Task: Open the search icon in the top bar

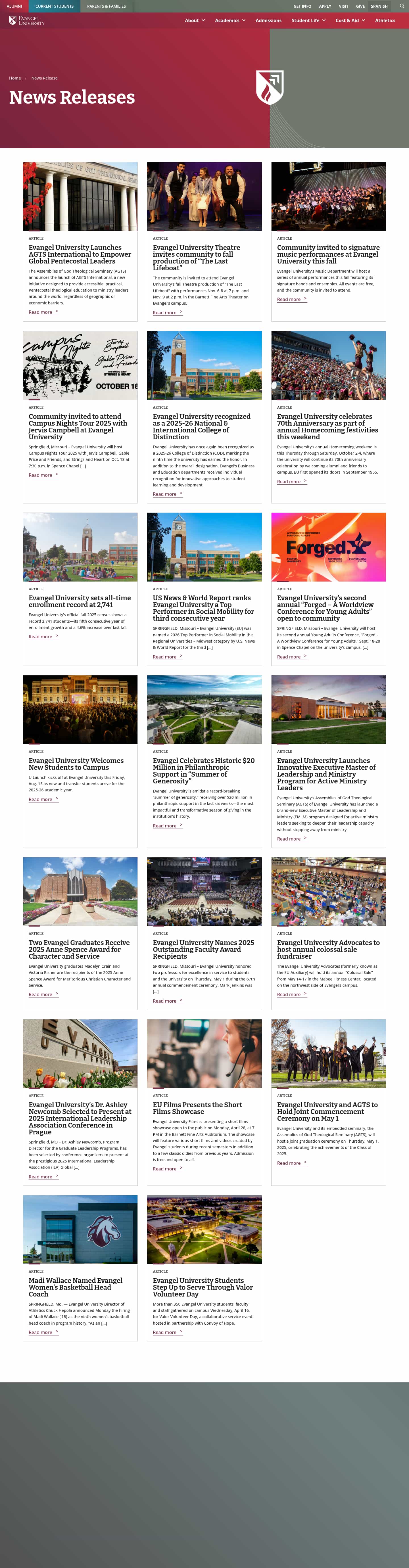Action: tap(402, 6)
